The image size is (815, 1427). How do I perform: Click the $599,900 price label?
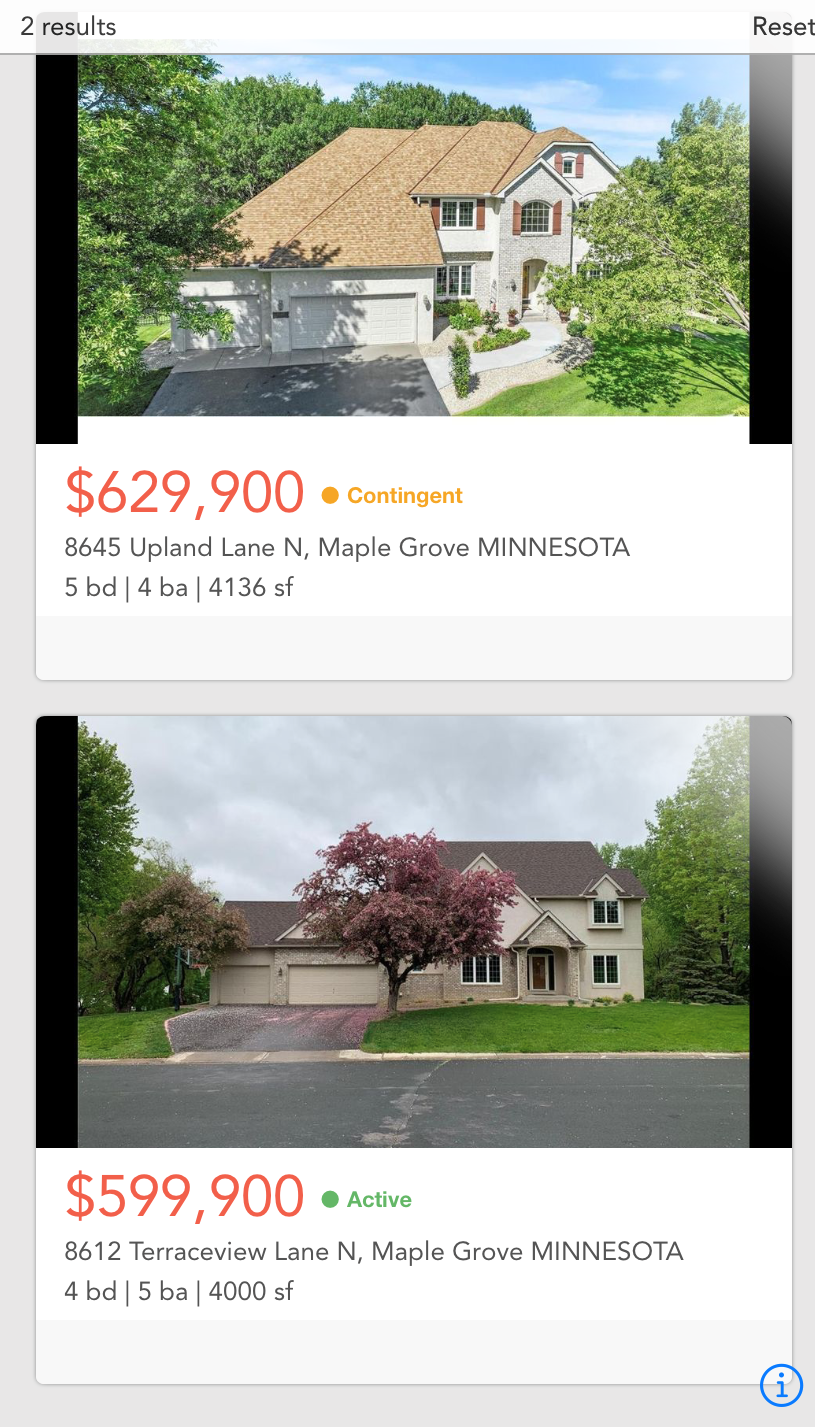[x=185, y=1195]
